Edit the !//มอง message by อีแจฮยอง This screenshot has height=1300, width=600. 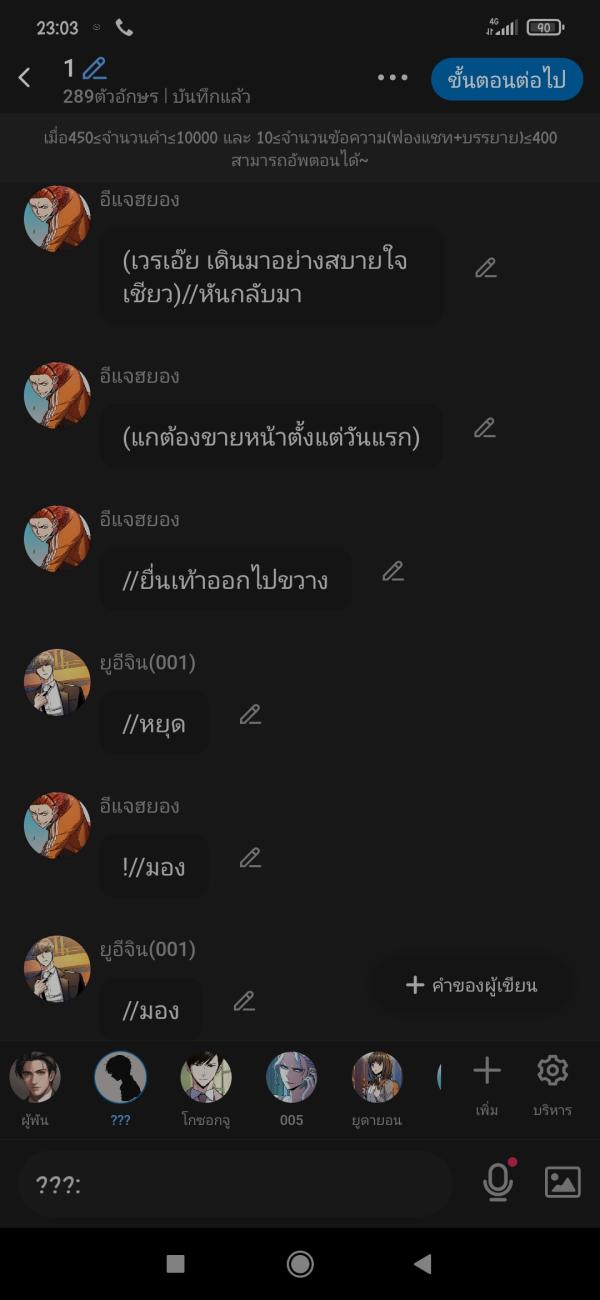[x=250, y=858]
